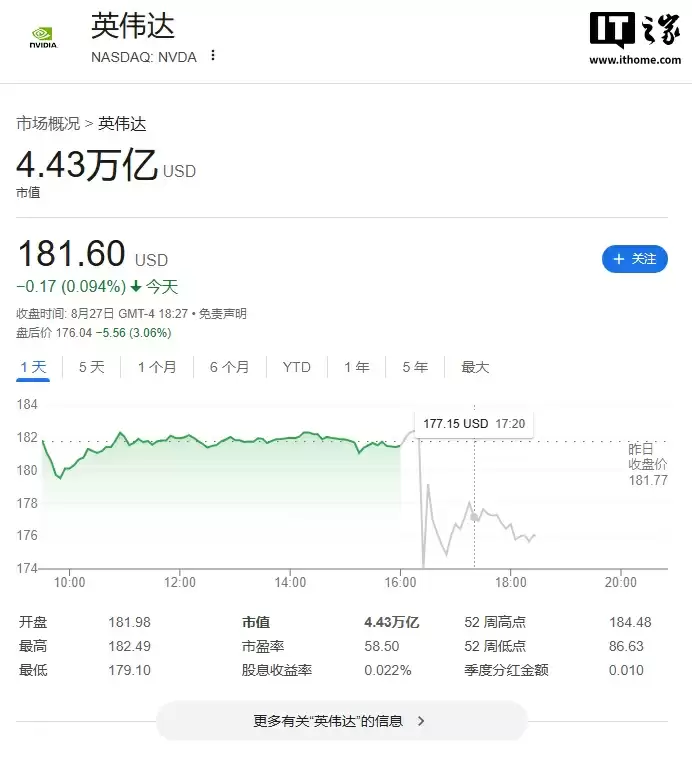Open the overflow menu beside NASDAQ: NVDA
692x775 pixels.
tap(213, 56)
